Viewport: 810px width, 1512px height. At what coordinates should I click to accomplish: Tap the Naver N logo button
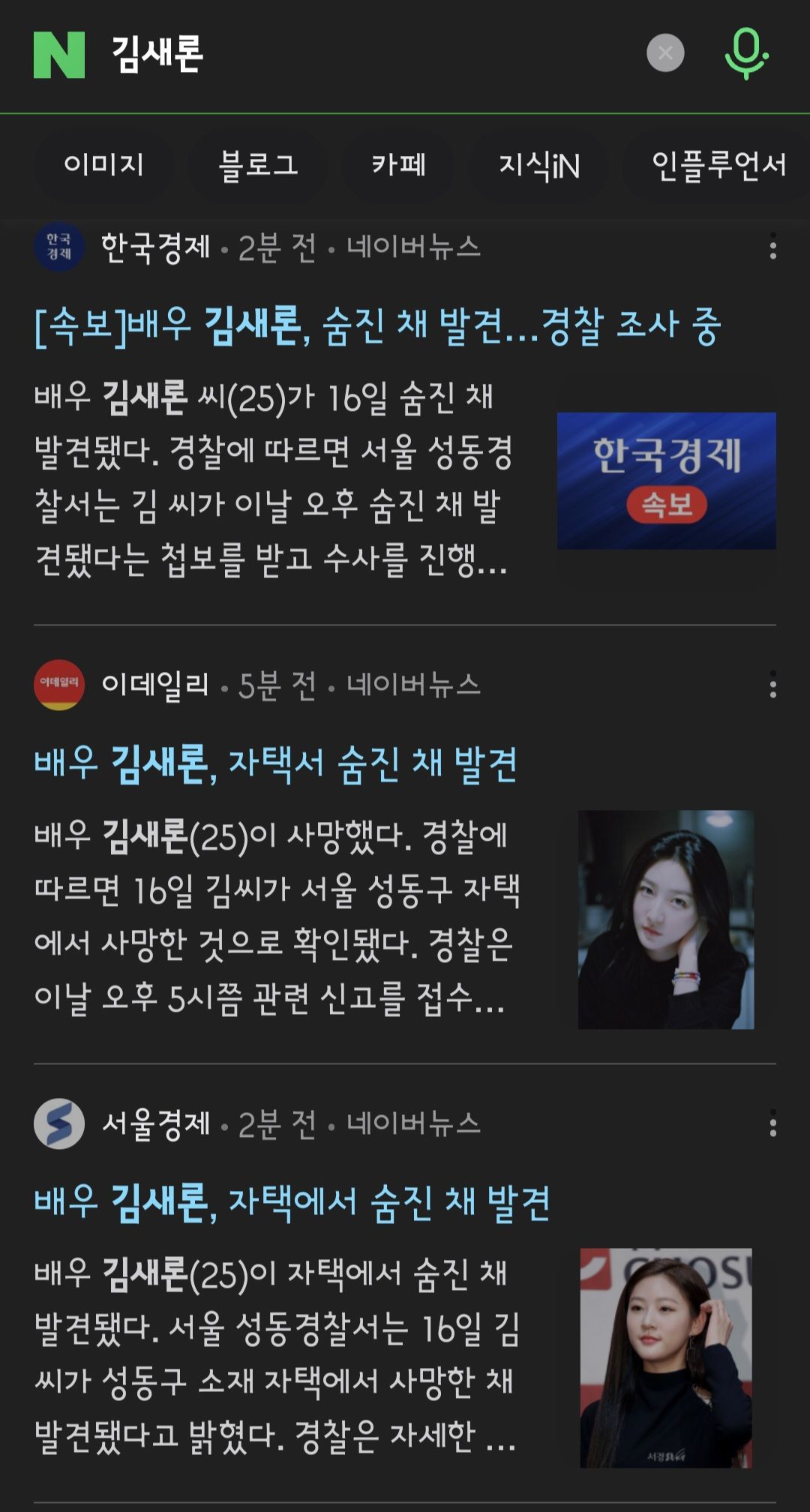pyautogui.click(x=59, y=55)
